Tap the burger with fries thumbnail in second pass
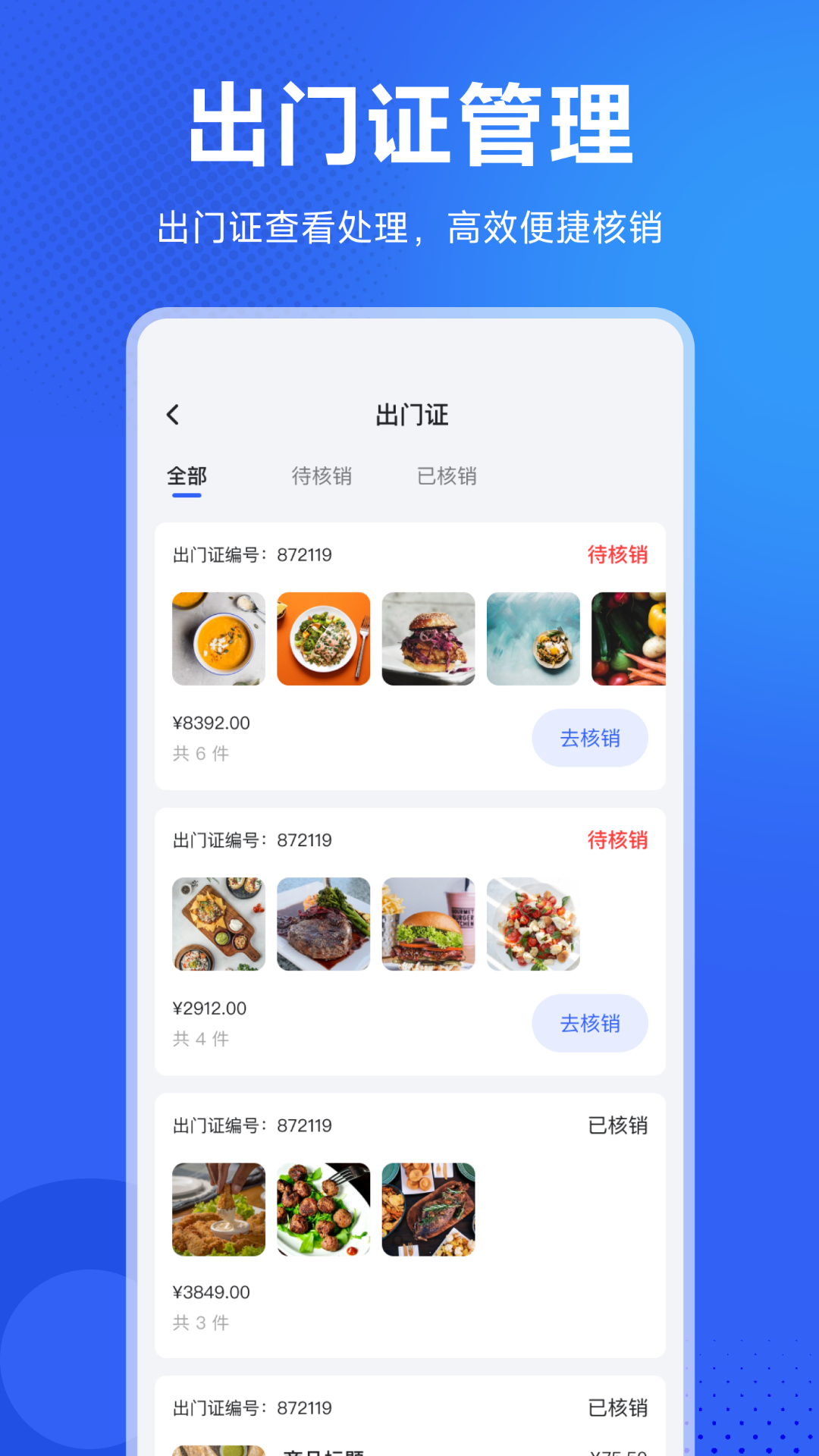The width and height of the screenshot is (819, 1456). (x=428, y=924)
